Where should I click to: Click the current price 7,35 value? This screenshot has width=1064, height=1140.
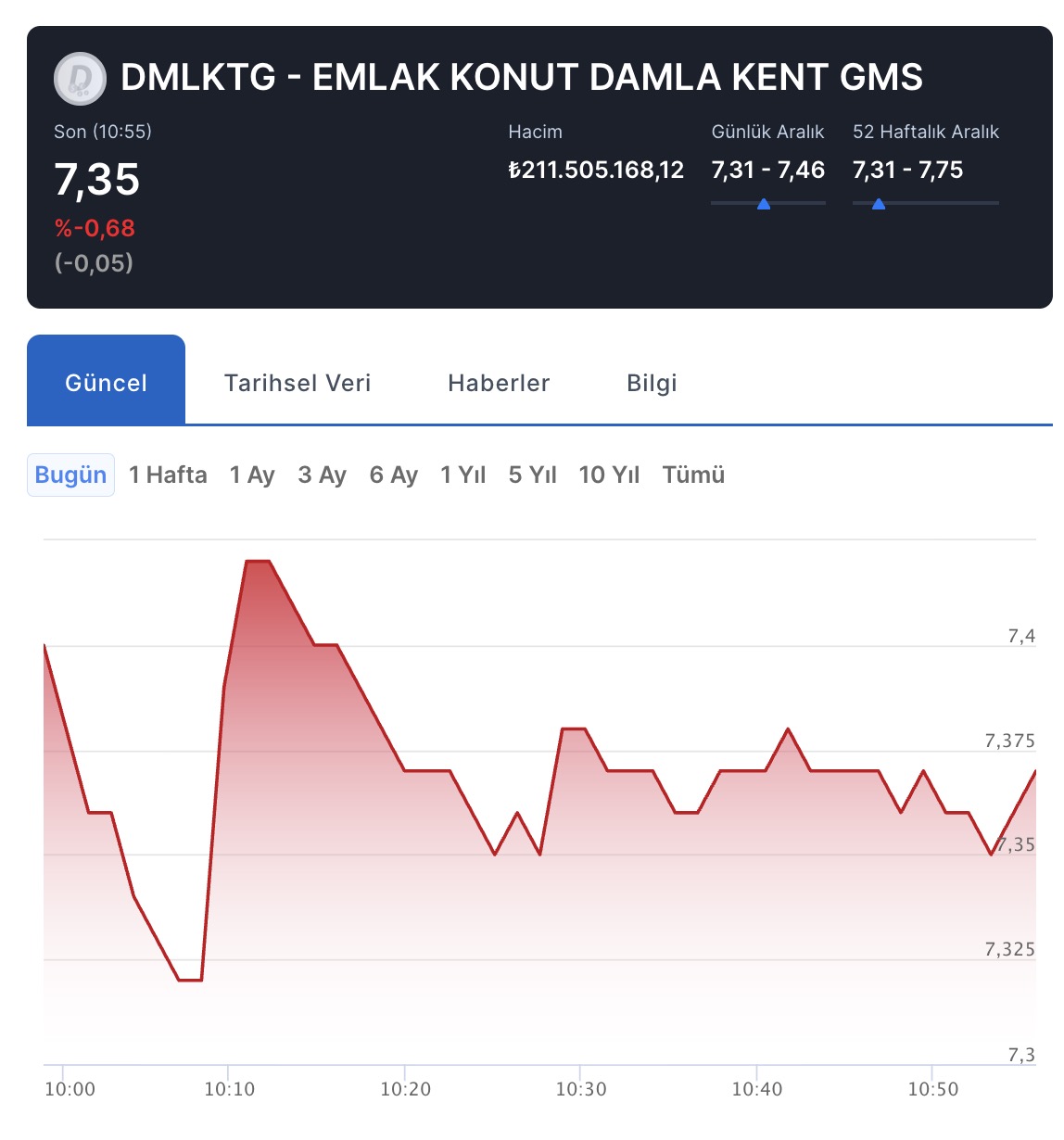pyautogui.click(x=97, y=182)
